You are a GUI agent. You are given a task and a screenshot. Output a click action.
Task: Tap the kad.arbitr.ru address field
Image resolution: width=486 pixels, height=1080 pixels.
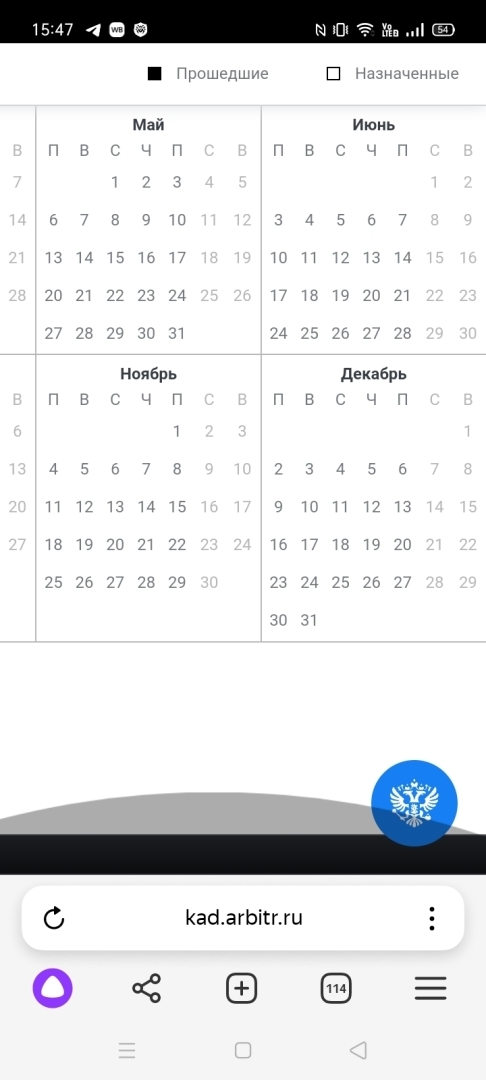243,918
